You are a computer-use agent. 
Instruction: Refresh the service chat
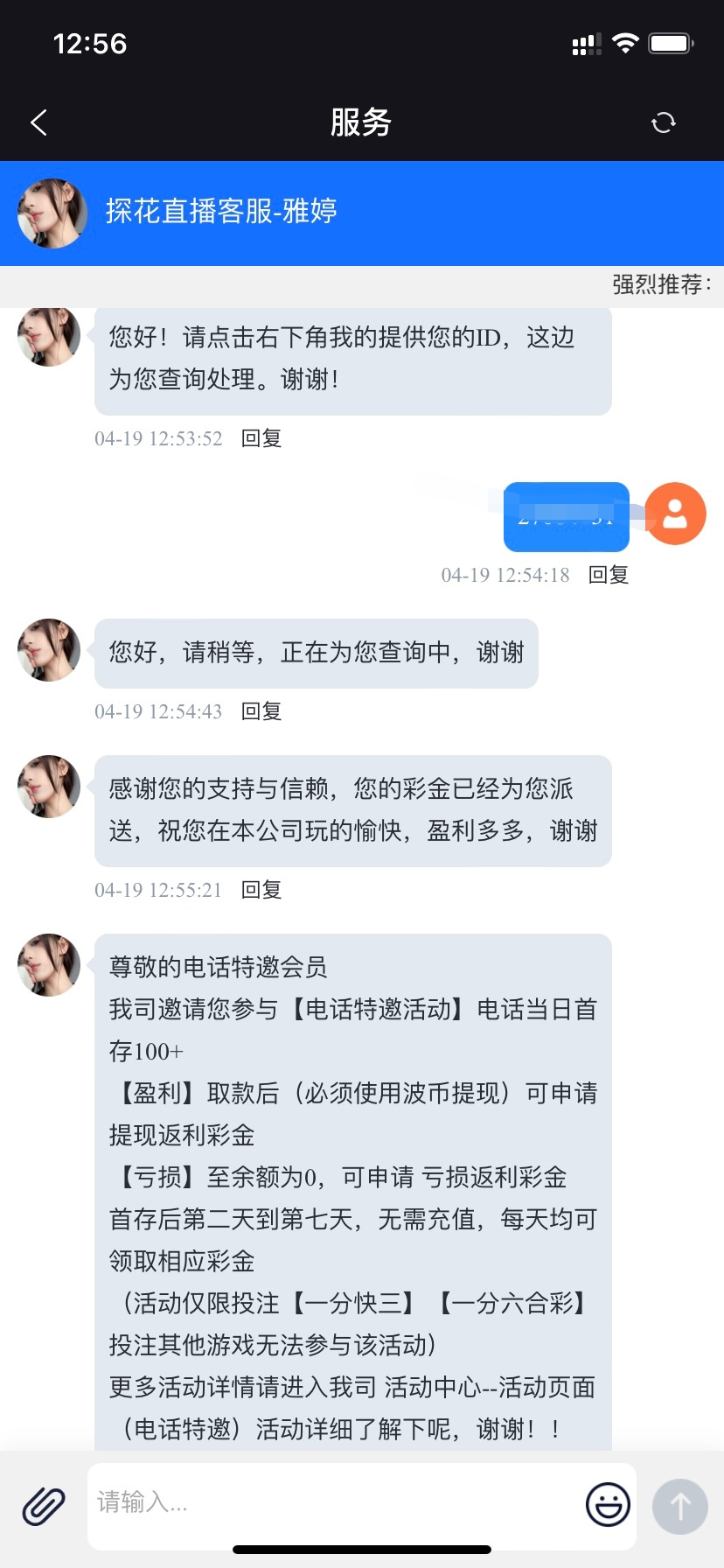(664, 122)
